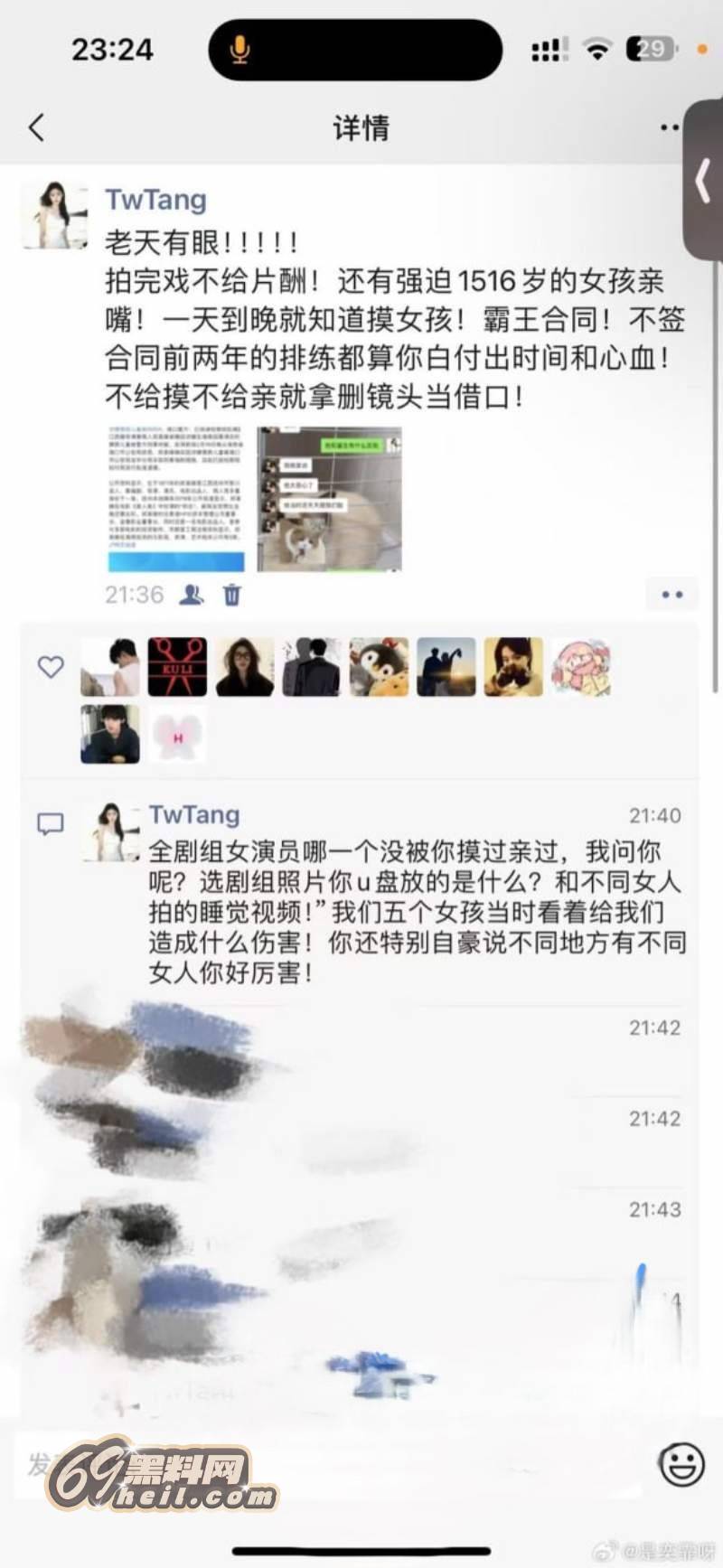Open TwTang's profile from post username

coord(155,200)
